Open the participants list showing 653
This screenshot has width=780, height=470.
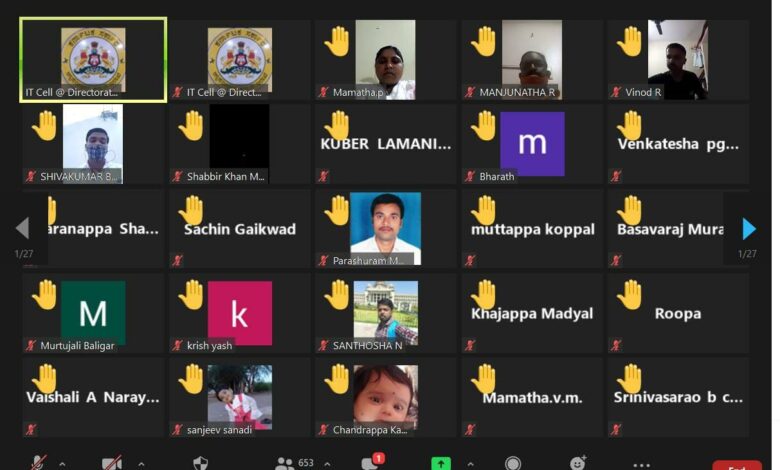pos(291,463)
